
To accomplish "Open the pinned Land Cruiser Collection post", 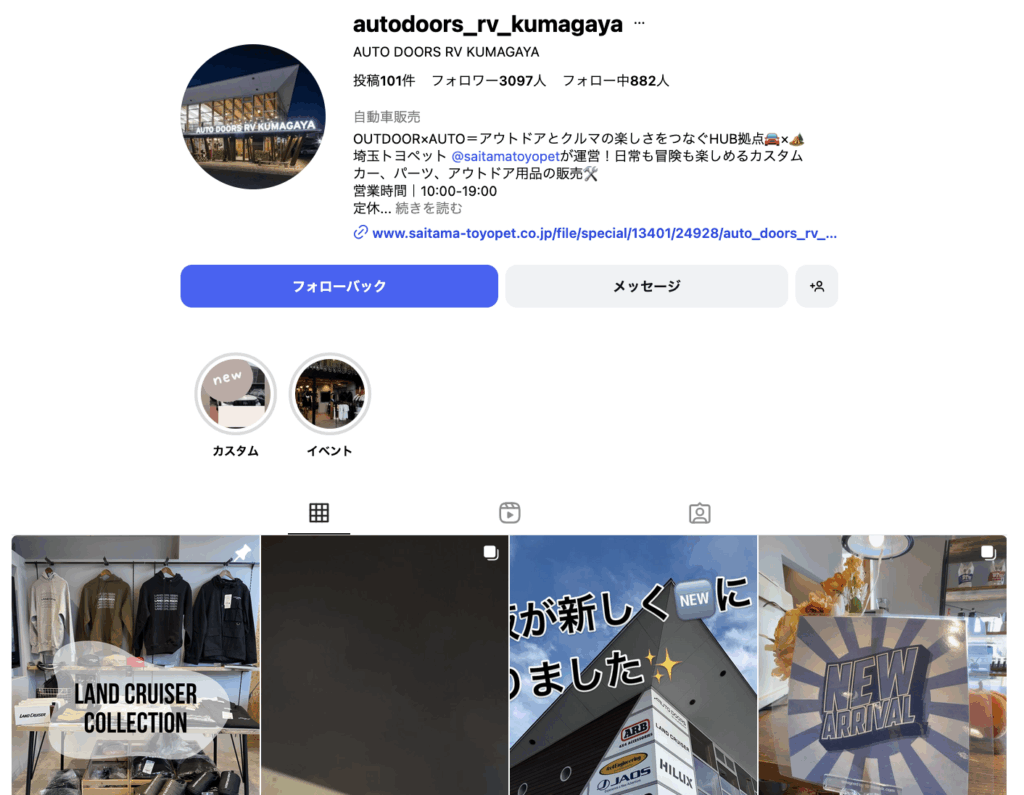I will (x=135, y=665).
